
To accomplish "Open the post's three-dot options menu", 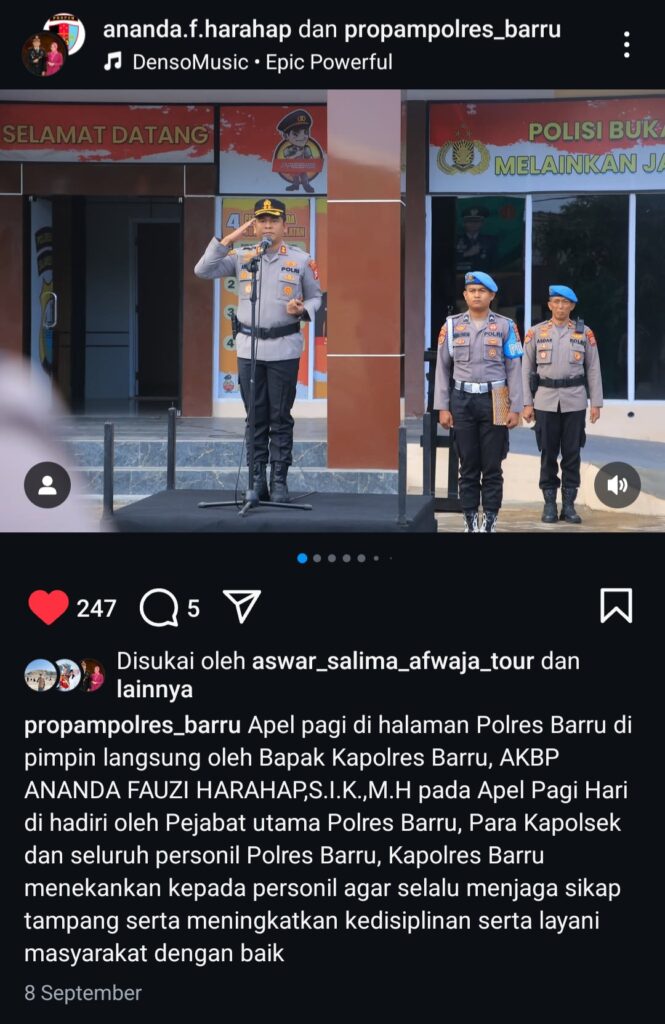I will (x=626, y=45).
